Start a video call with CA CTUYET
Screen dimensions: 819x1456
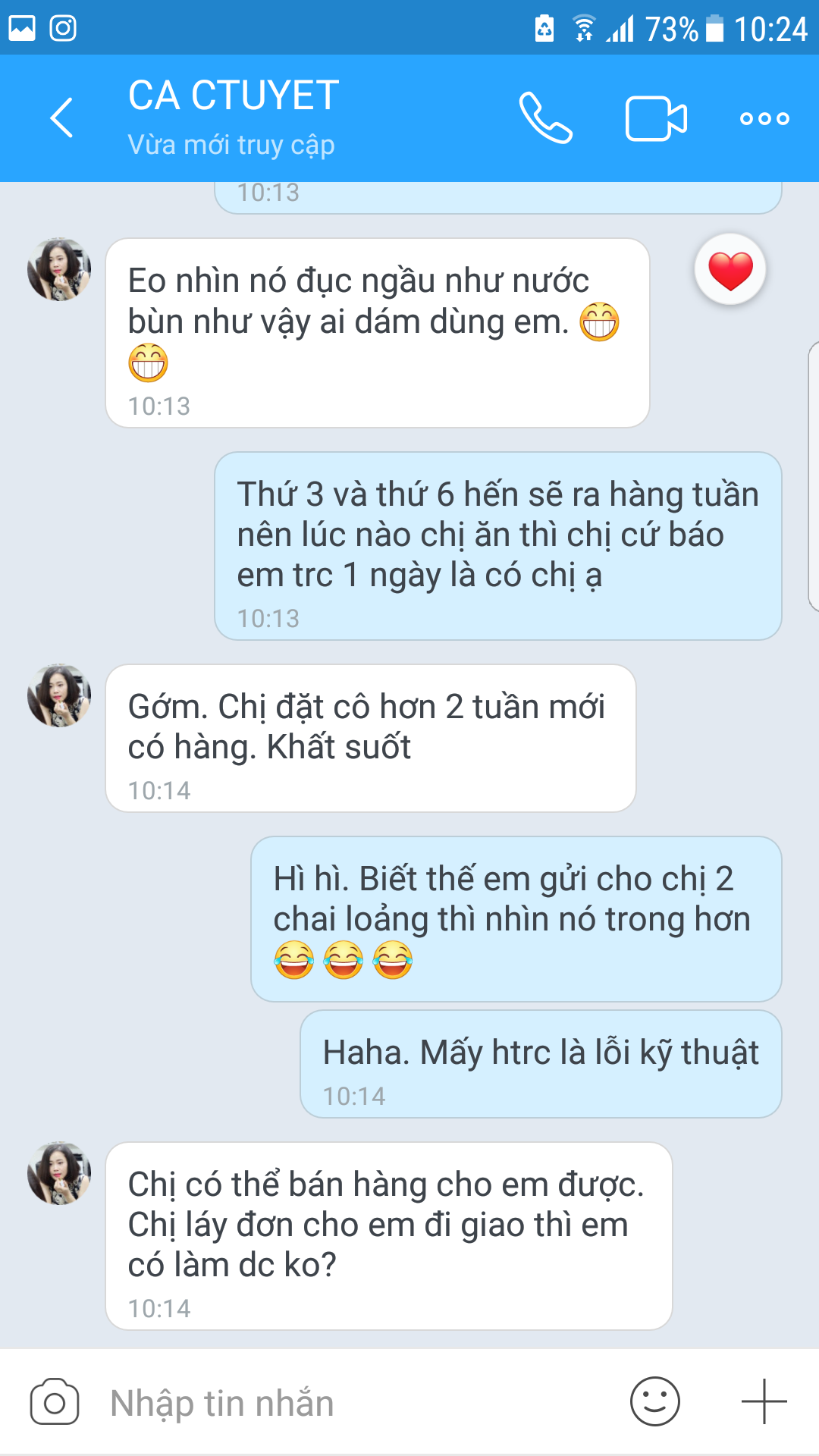coord(656,118)
